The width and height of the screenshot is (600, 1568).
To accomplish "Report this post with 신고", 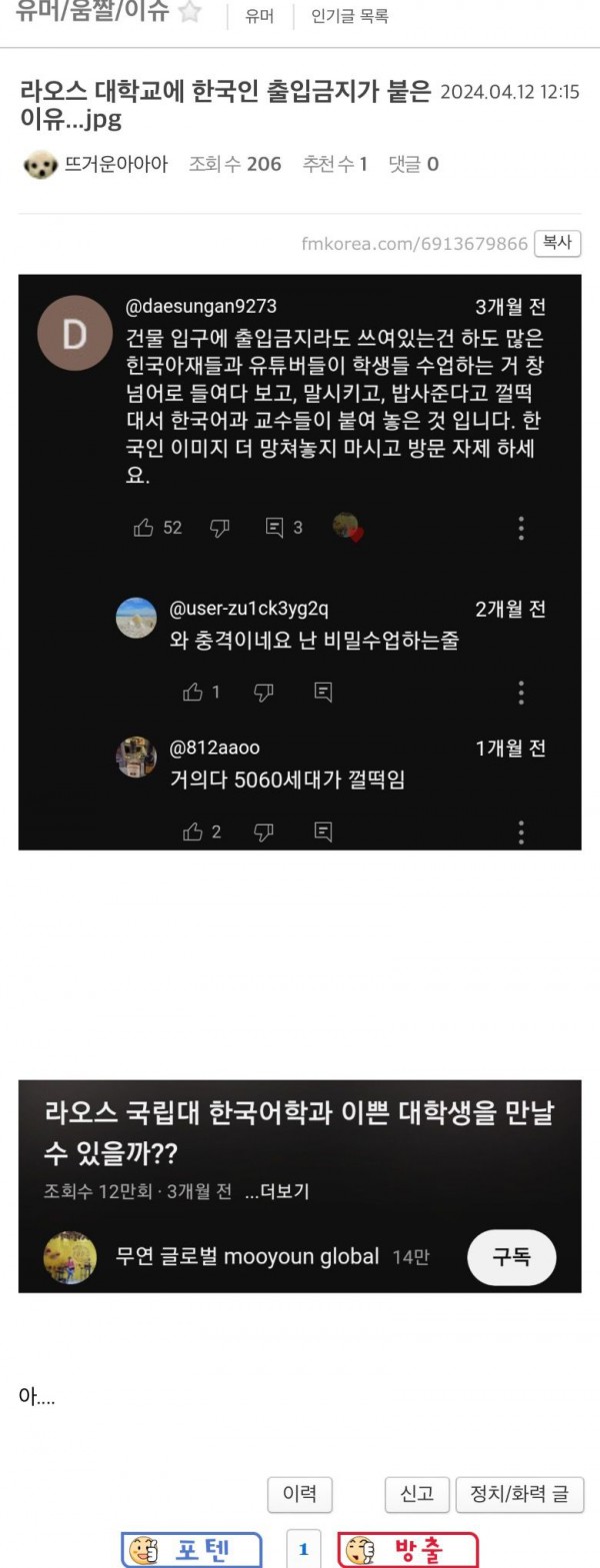I will pyautogui.click(x=417, y=1494).
